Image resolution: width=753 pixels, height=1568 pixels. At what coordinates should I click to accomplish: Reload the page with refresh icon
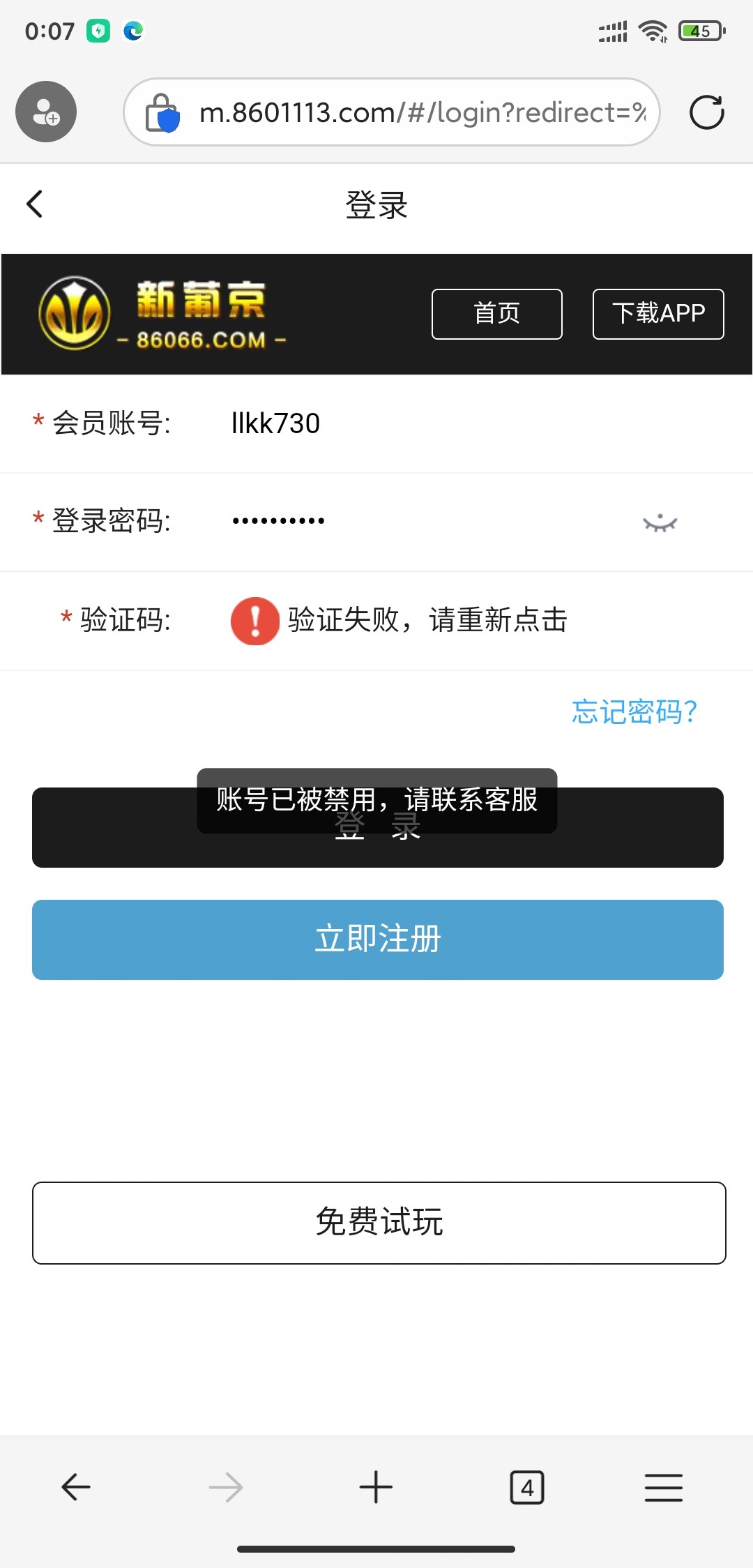pos(707,112)
